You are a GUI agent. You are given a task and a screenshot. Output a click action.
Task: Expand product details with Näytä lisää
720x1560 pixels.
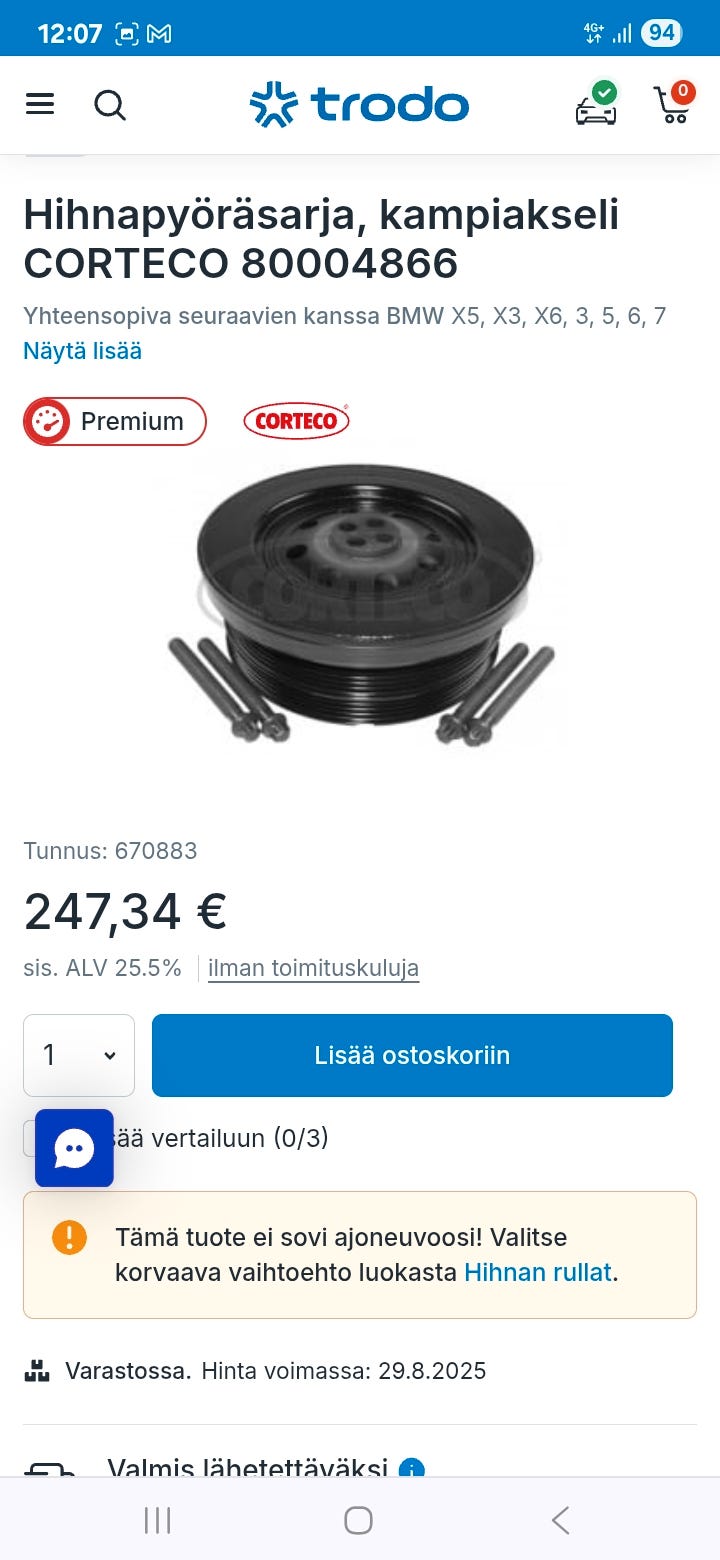82,351
